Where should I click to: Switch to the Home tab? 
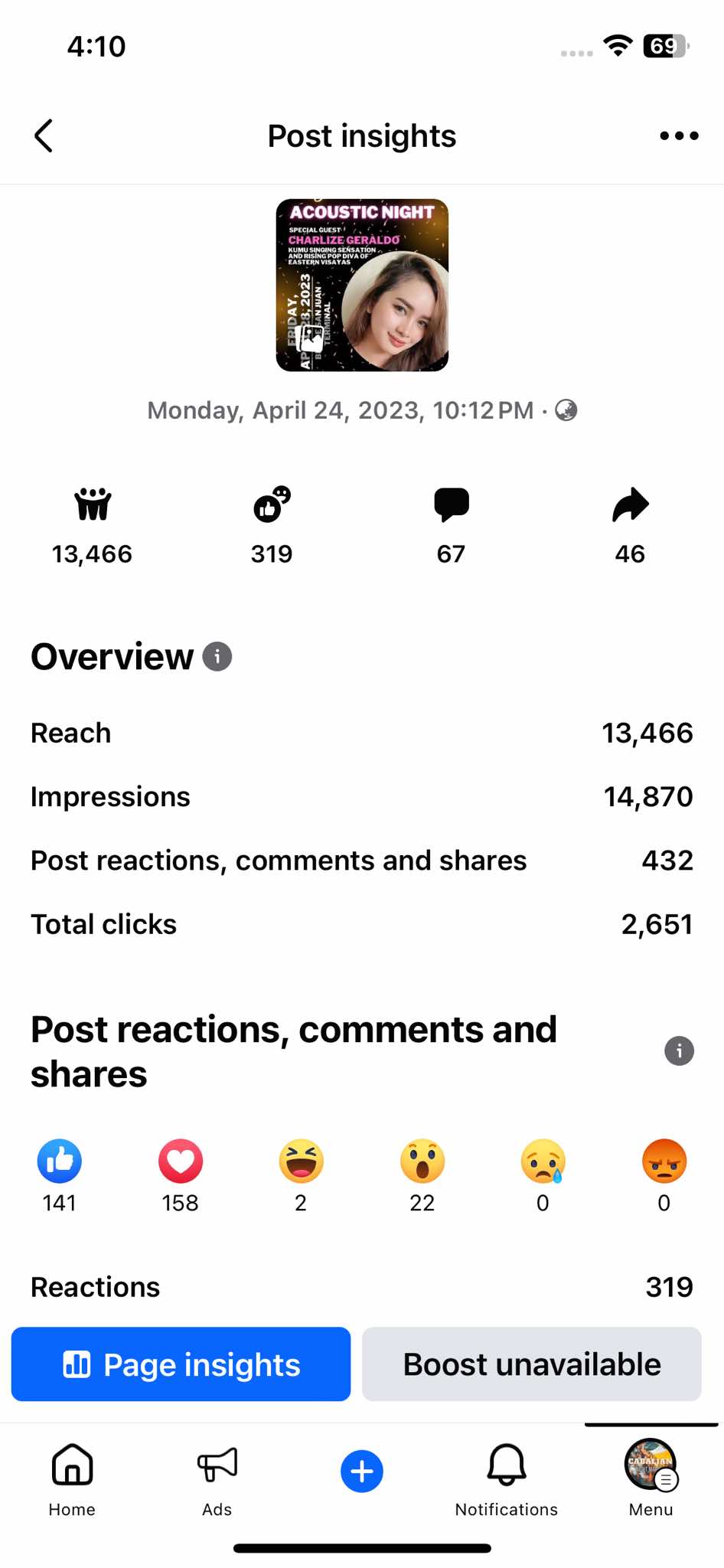point(72,1479)
